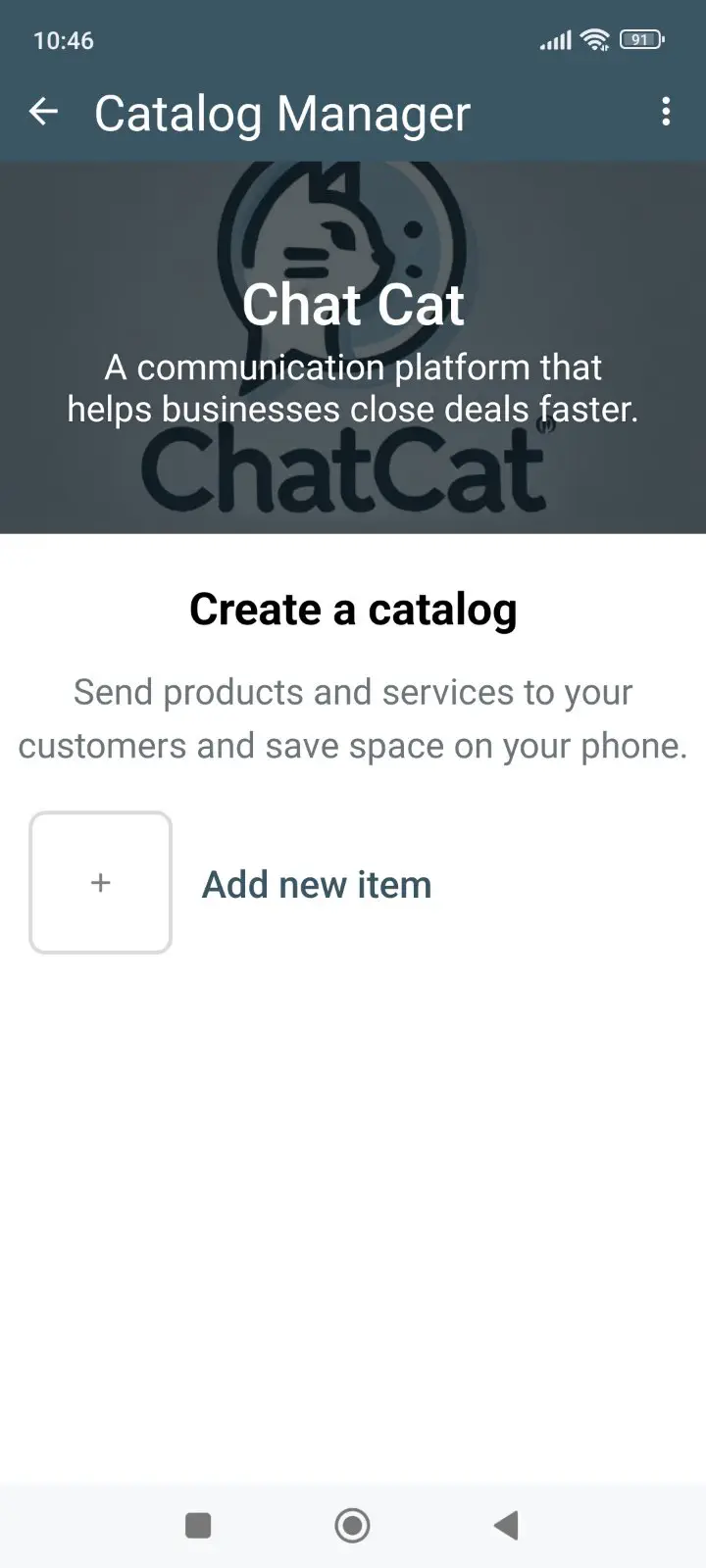Tap the ChatCat logo watermark
Viewport: 706px width, 1568px height.
click(x=353, y=468)
